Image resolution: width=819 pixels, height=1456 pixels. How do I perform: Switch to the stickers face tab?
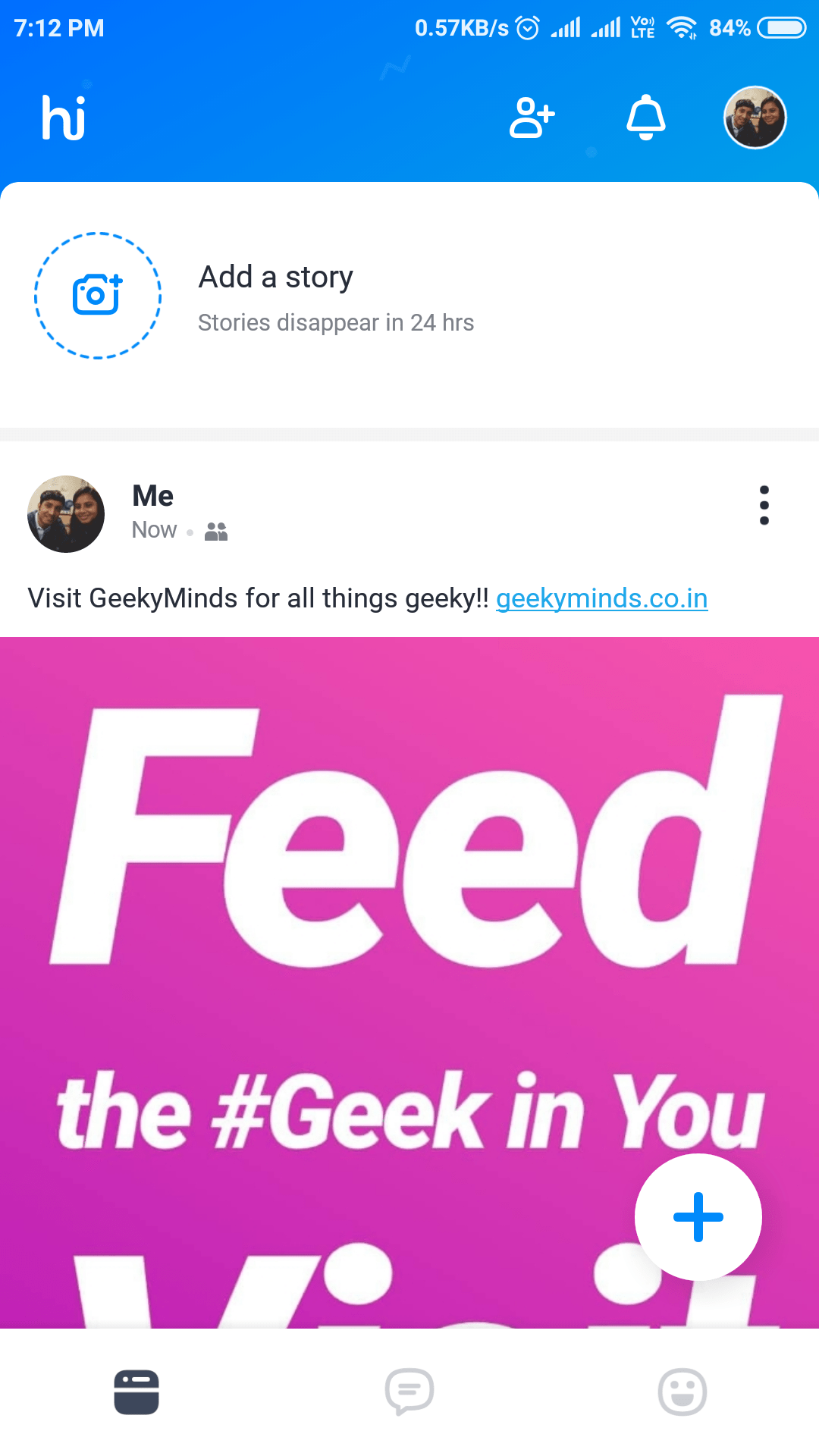(682, 1392)
